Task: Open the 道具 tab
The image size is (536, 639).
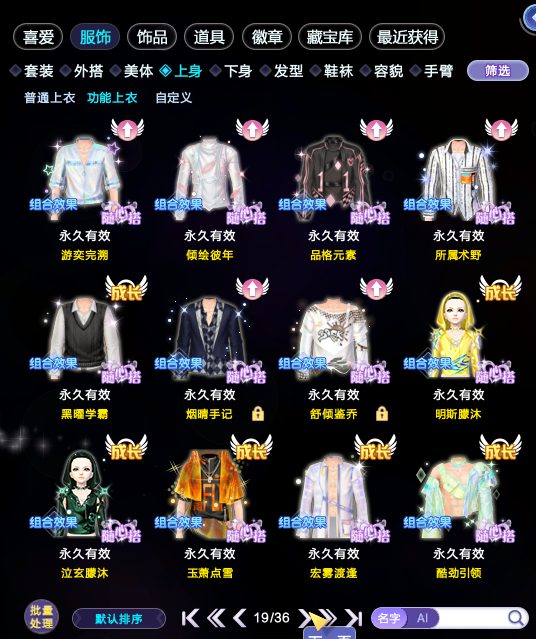Action: 209,37
